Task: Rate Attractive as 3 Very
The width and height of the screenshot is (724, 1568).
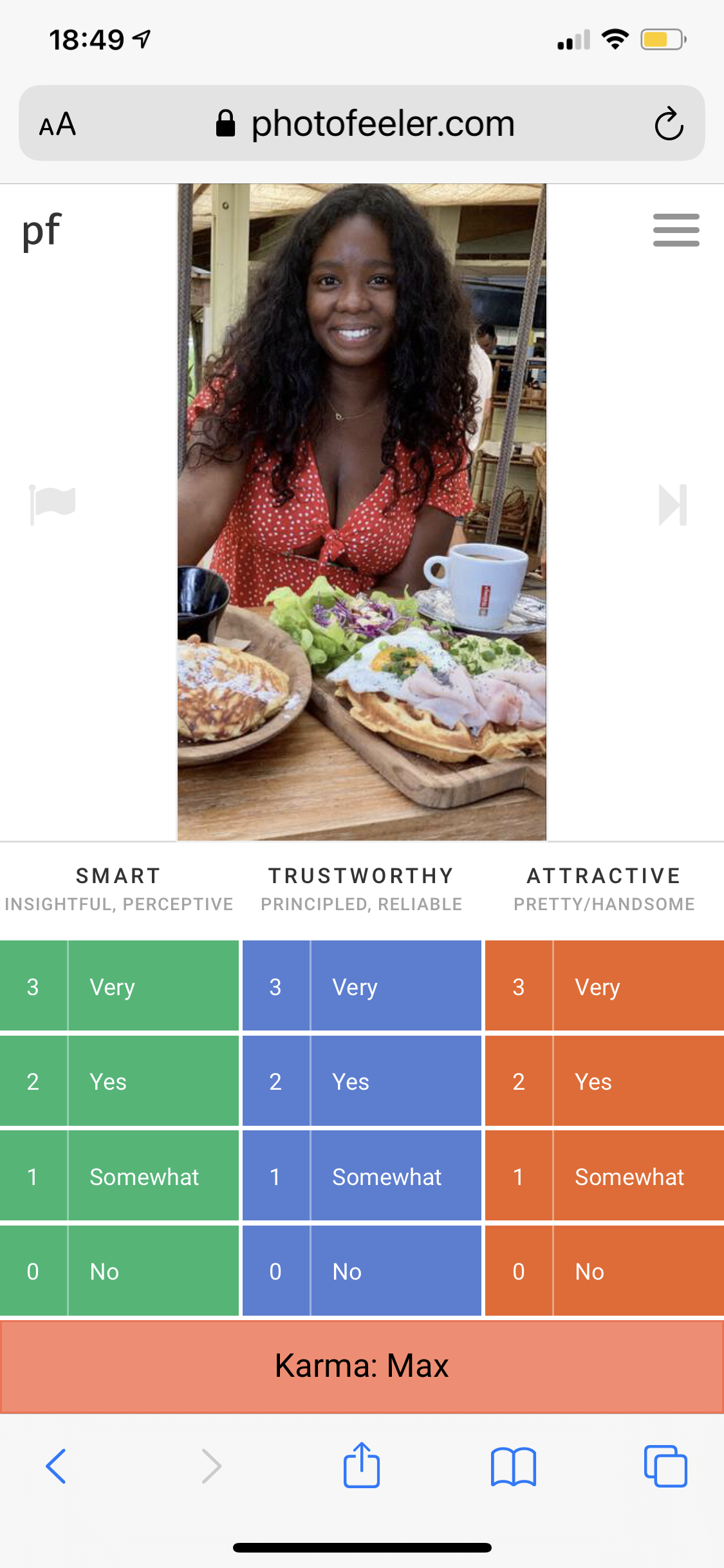Action: click(605, 985)
